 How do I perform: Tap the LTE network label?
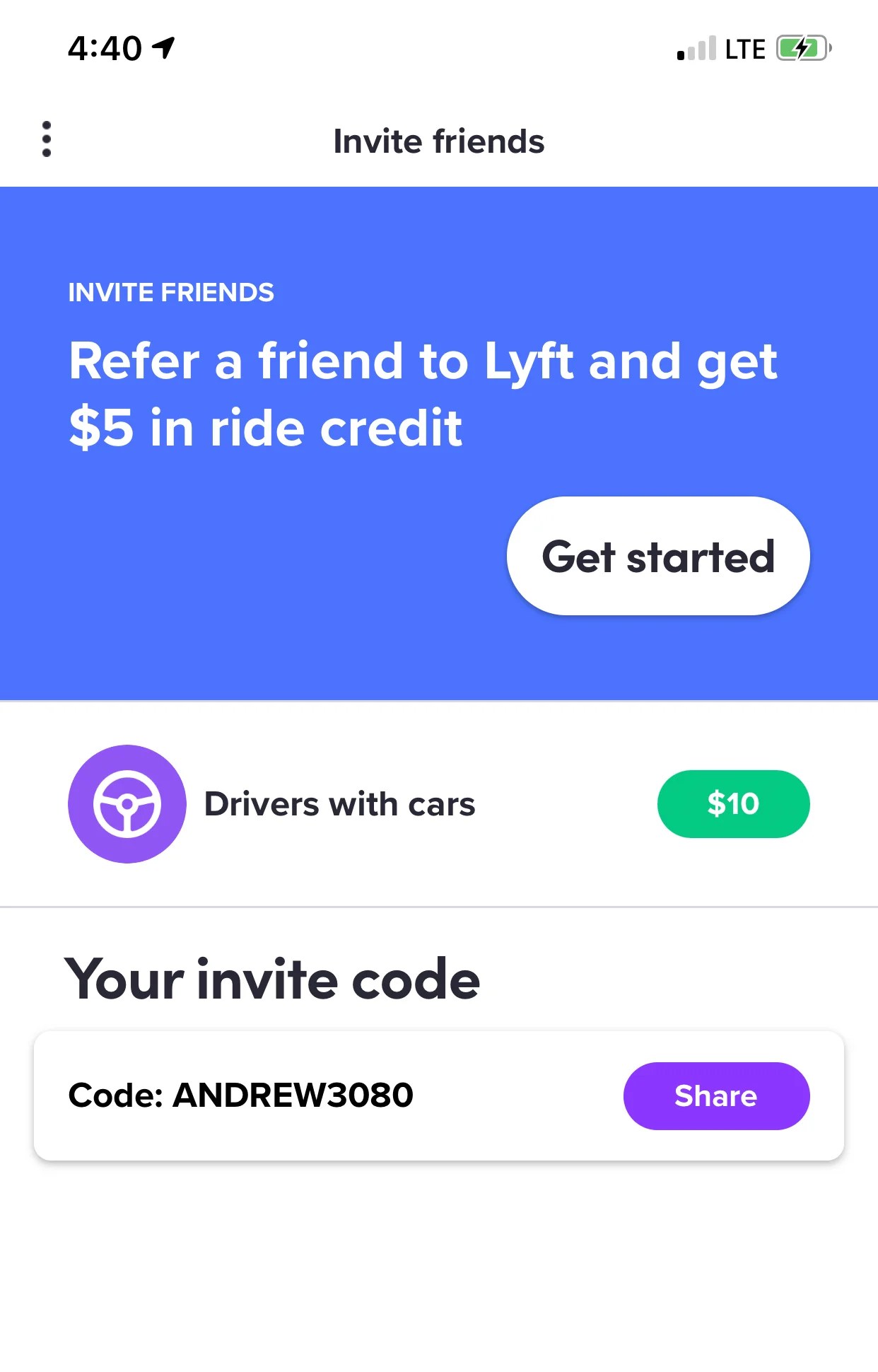click(x=744, y=48)
